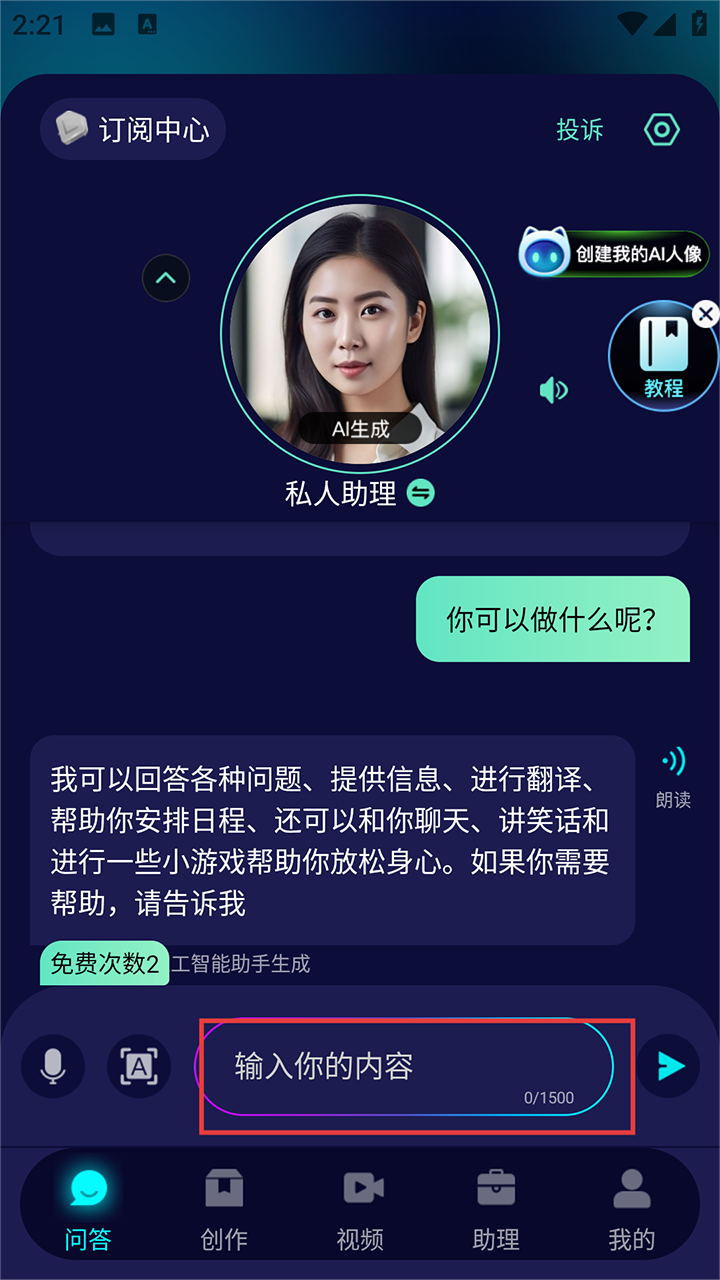Start voice input with the microphone

(53, 1066)
